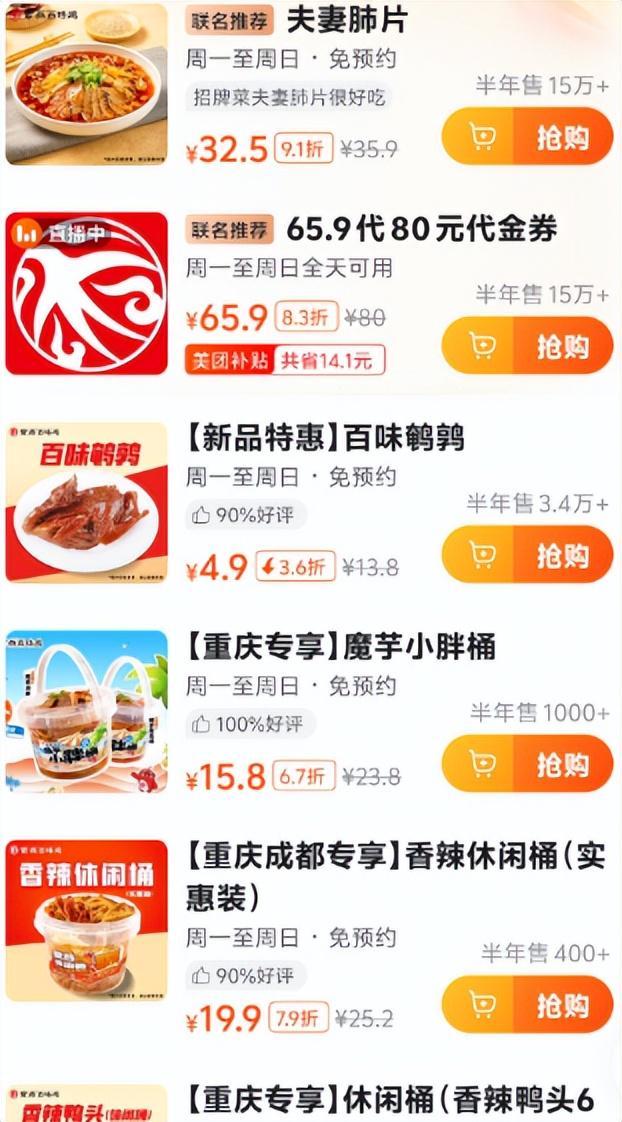Tap 抢购 button for 夫妻肺片

pyautogui.click(x=527, y=137)
